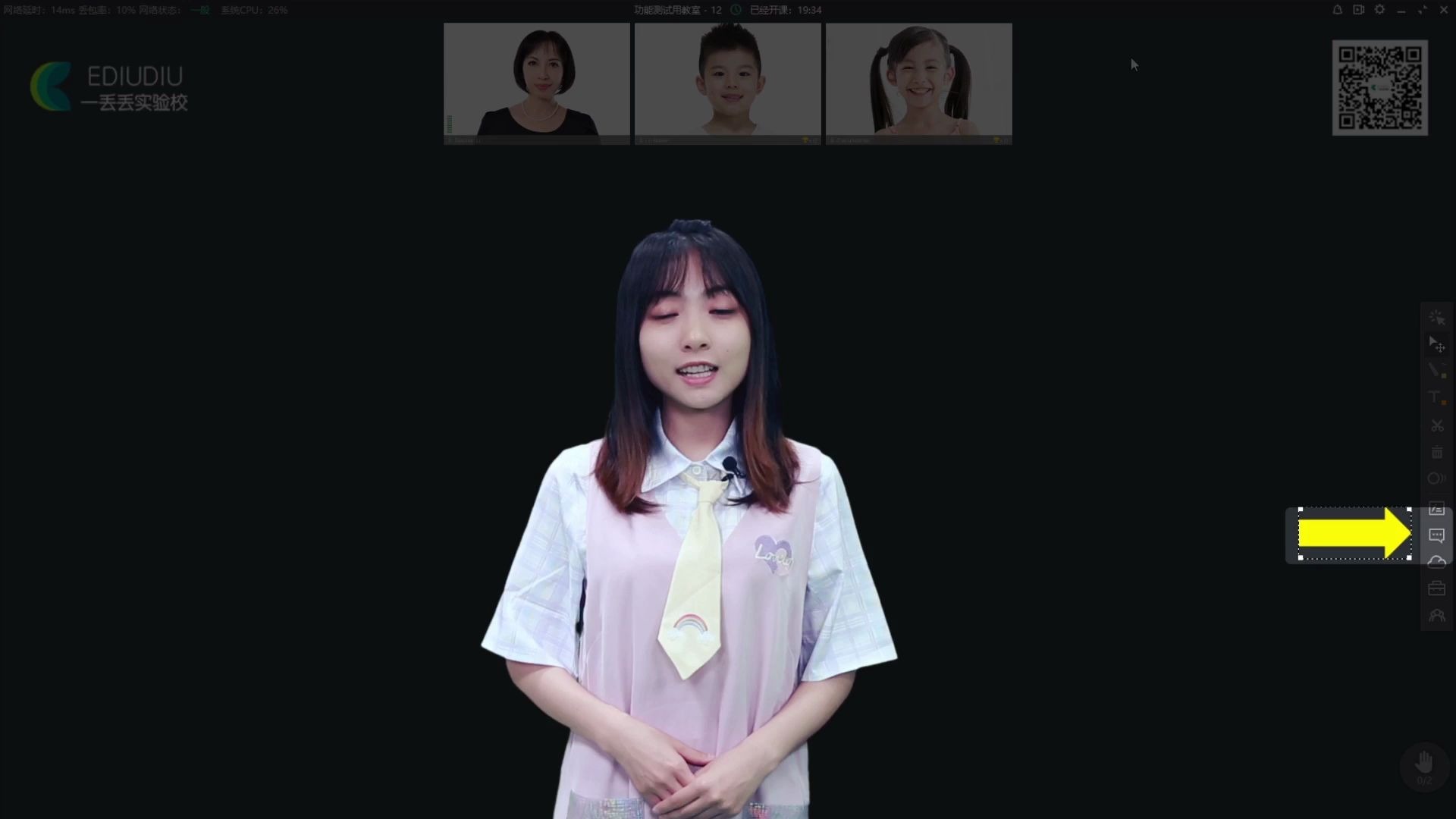Viewport: 1456px width, 819px height.
Task: Open the chat message tool
Action: (1436, 535)
